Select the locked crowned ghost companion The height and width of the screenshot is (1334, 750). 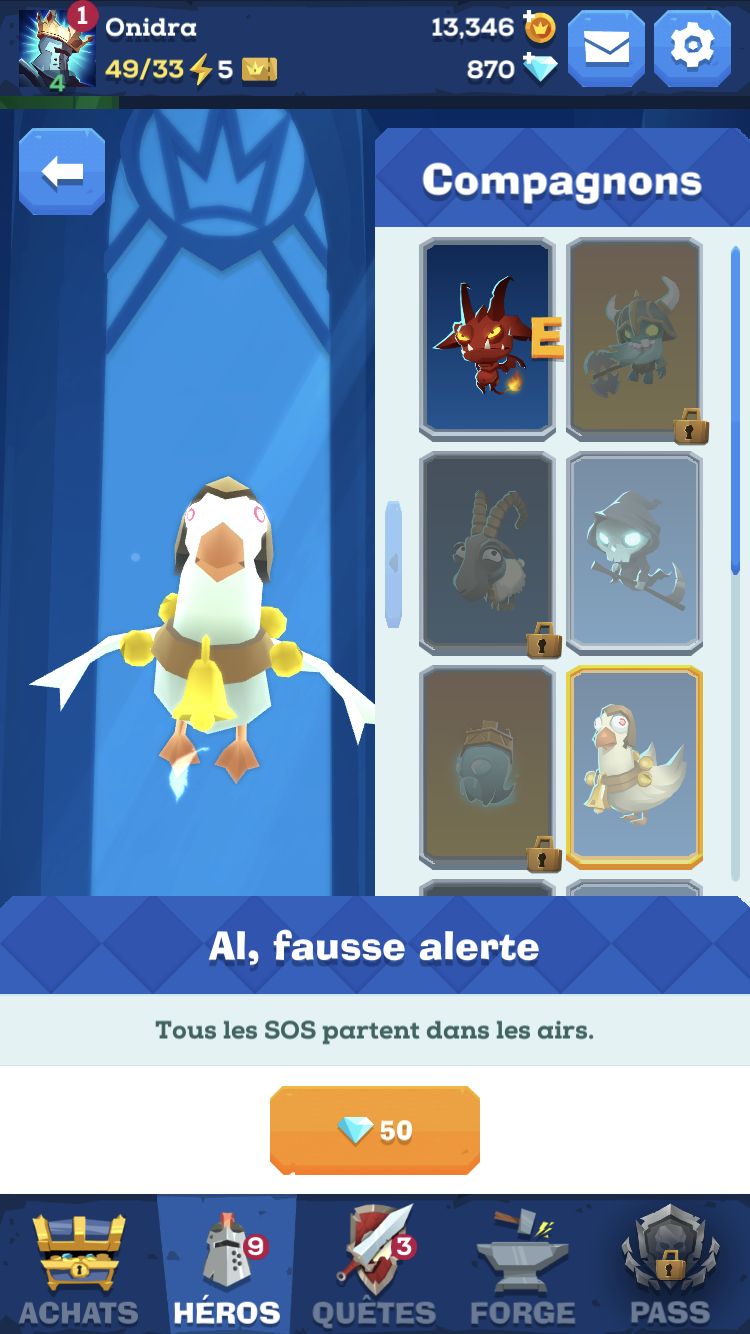[487, 767]
